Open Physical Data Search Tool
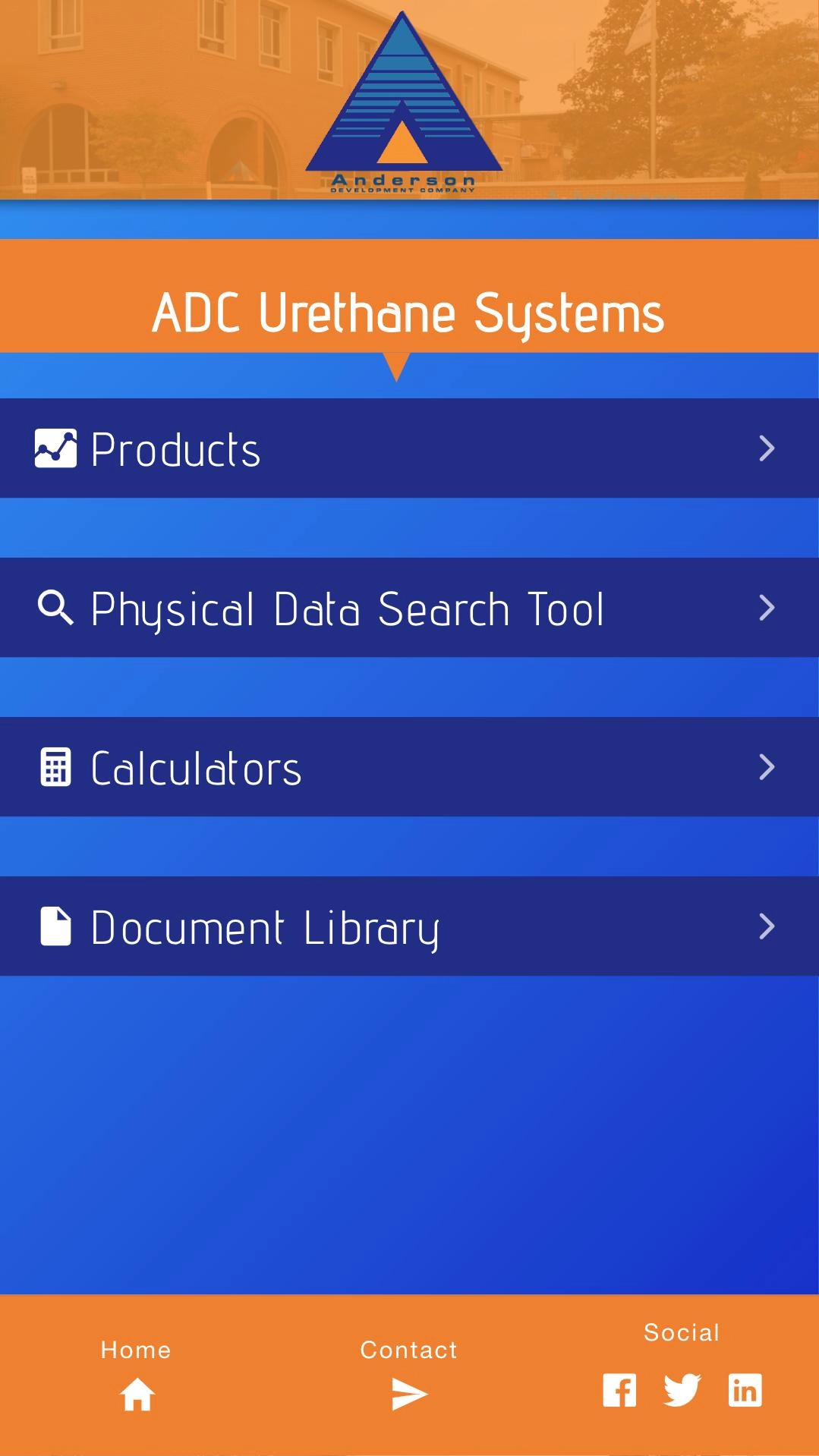The height and width of the screenshot is (1456, 819). [409, 608]
